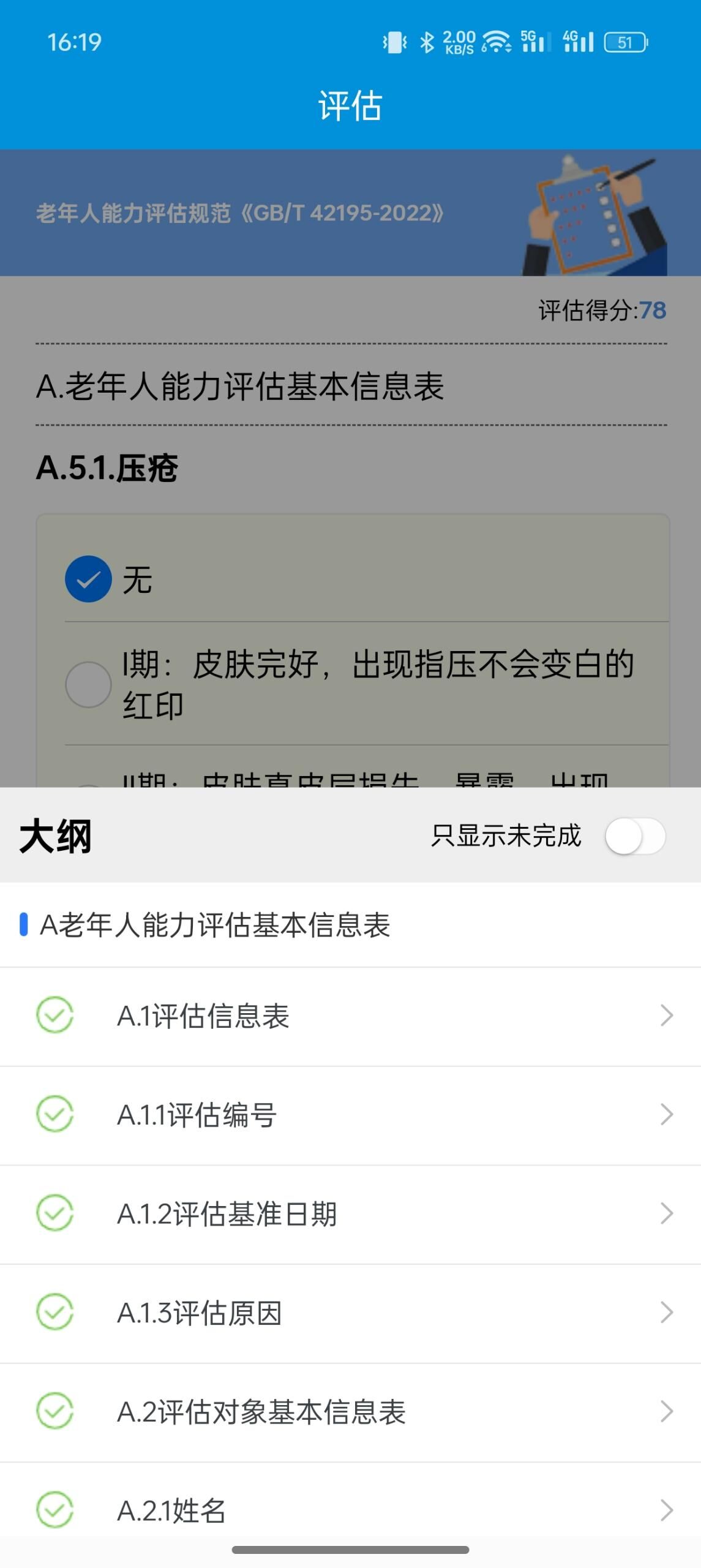Image resolution: width=701 pixels, height=1568 pixels.
Task: Open A.1评估信息表 in the outline
Action: pos(350,1016)
